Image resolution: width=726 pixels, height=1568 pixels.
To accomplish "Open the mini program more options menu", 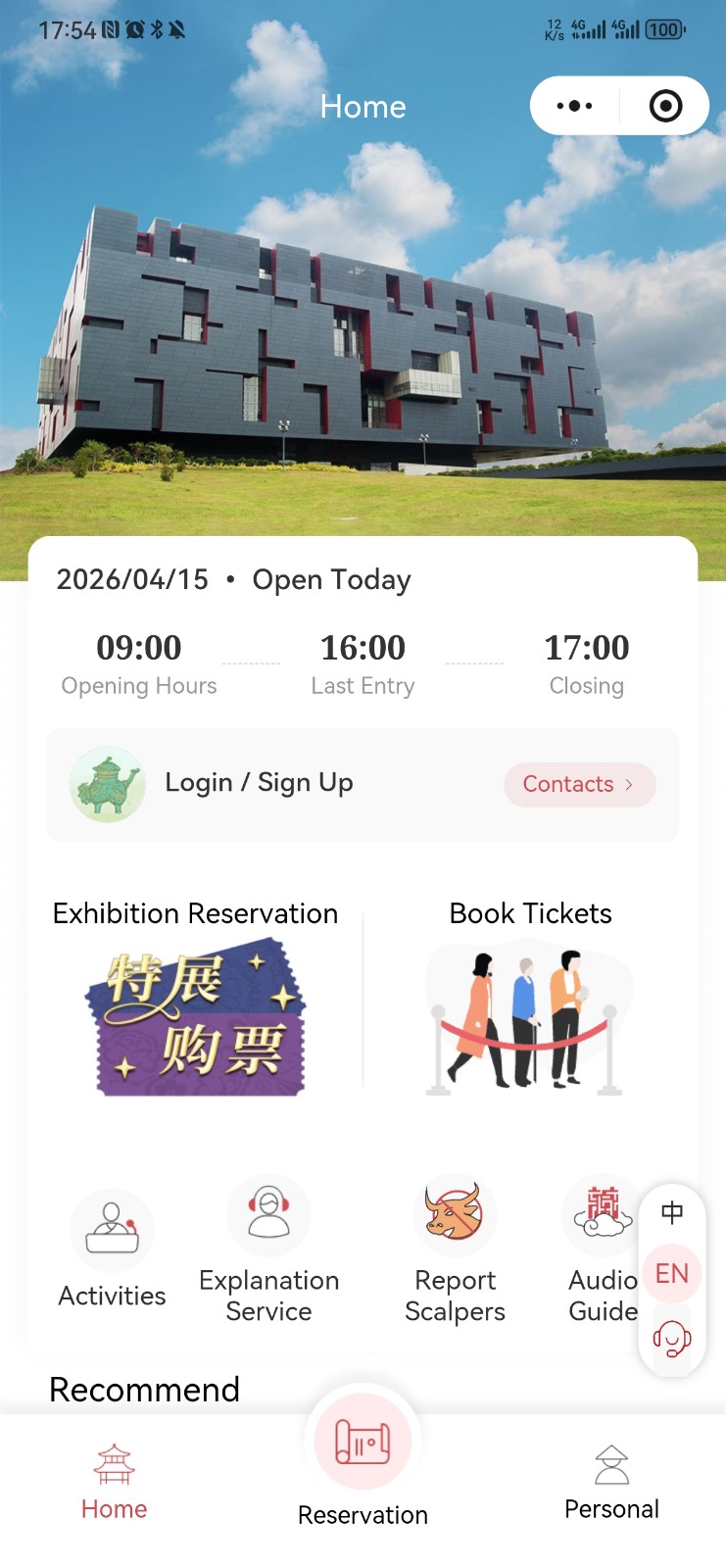I will click(x=574, y=106).
